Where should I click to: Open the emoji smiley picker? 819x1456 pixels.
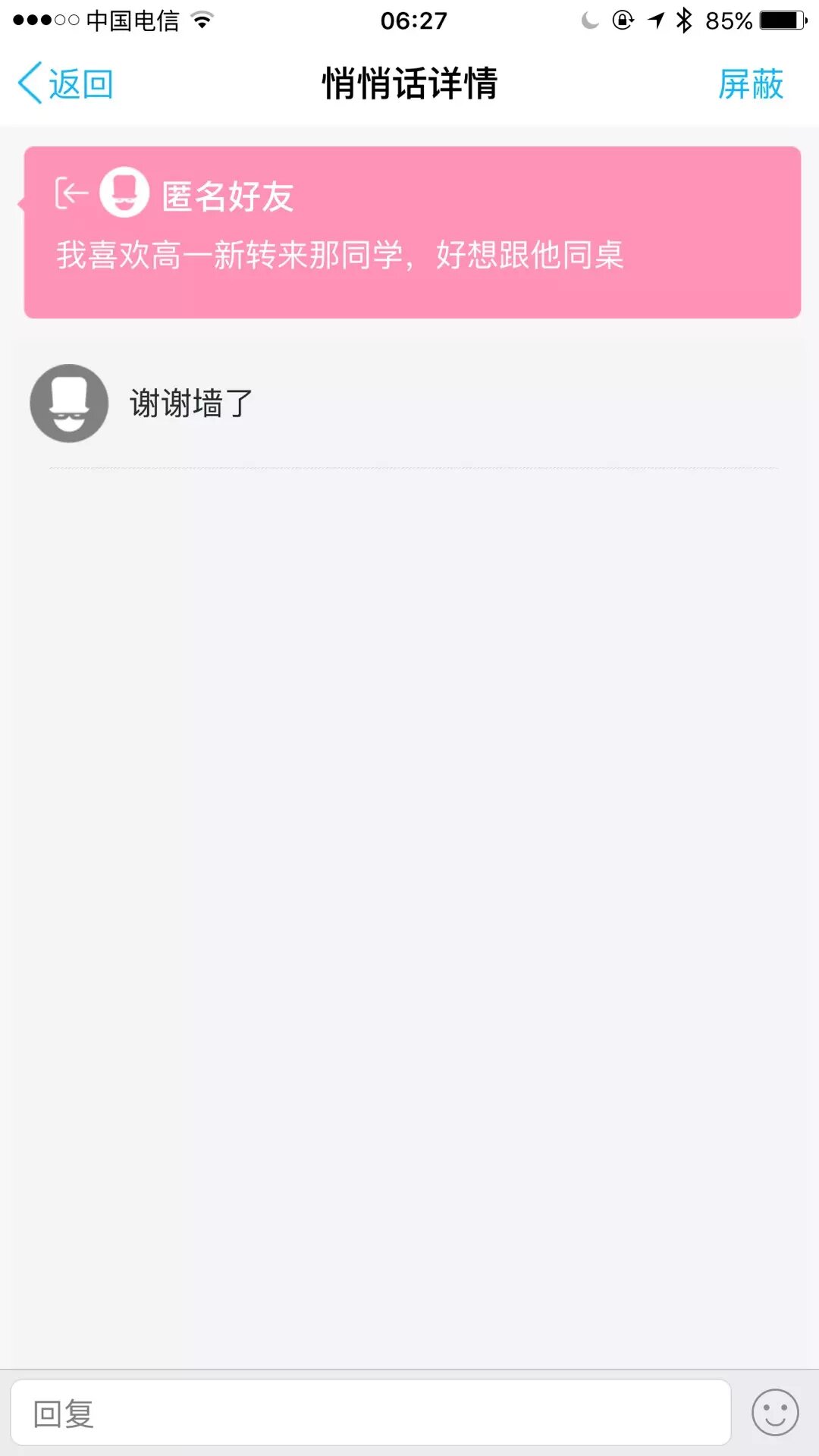click(774, 1412)
